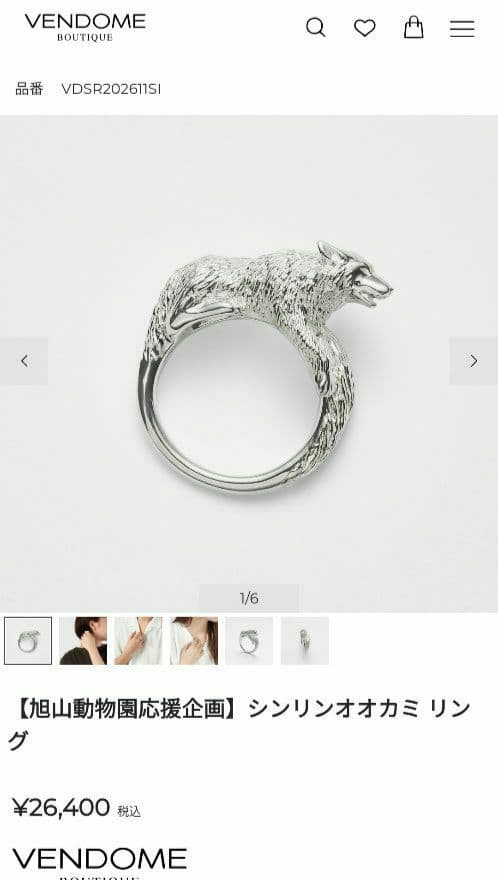Show the previous product image
498x880 pixels.
click(24, 361)
